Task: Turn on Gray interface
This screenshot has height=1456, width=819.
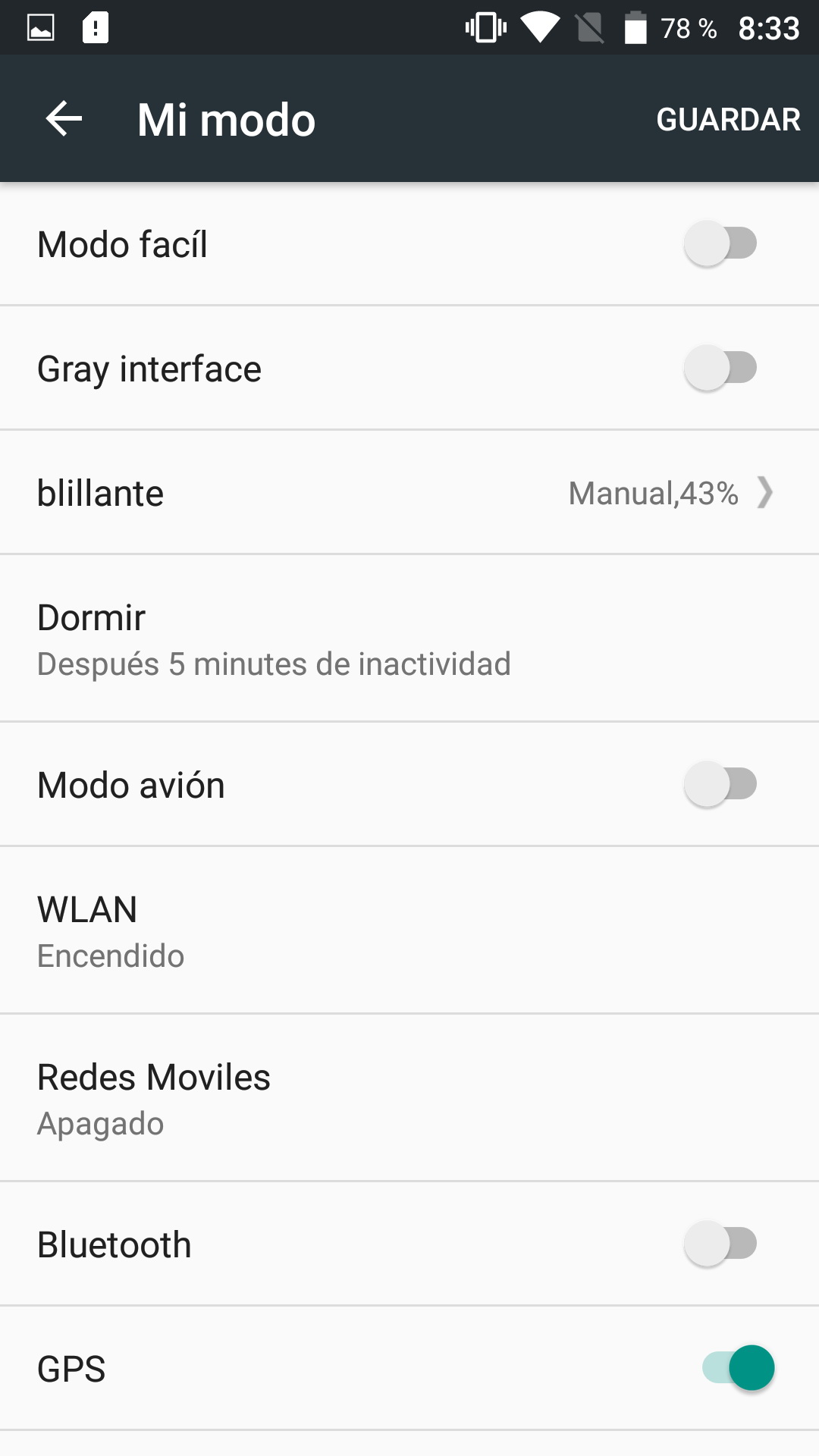Action: click(x=720, y=369)
